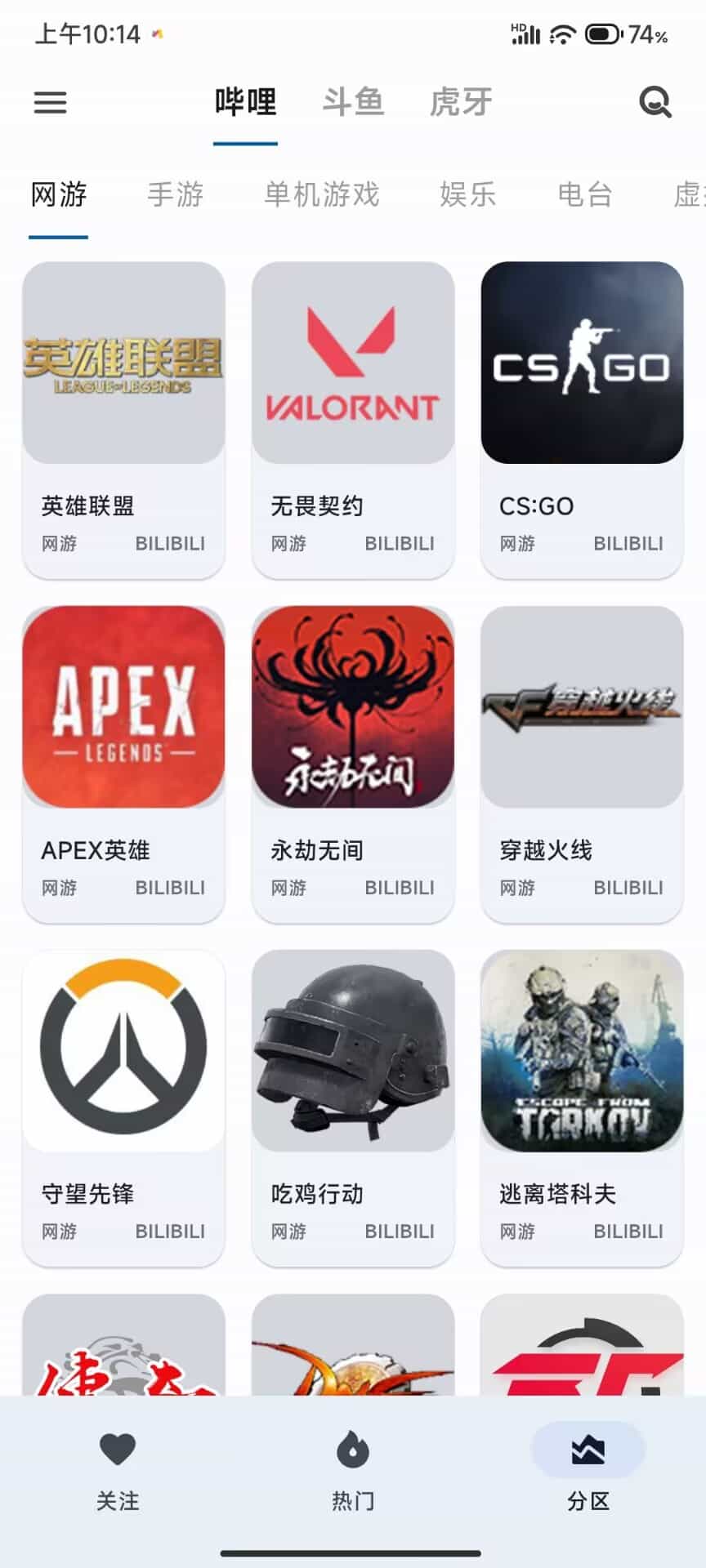Select the 电台 category tab
This screenshot has width=706, height=1568.
(584, 195)
